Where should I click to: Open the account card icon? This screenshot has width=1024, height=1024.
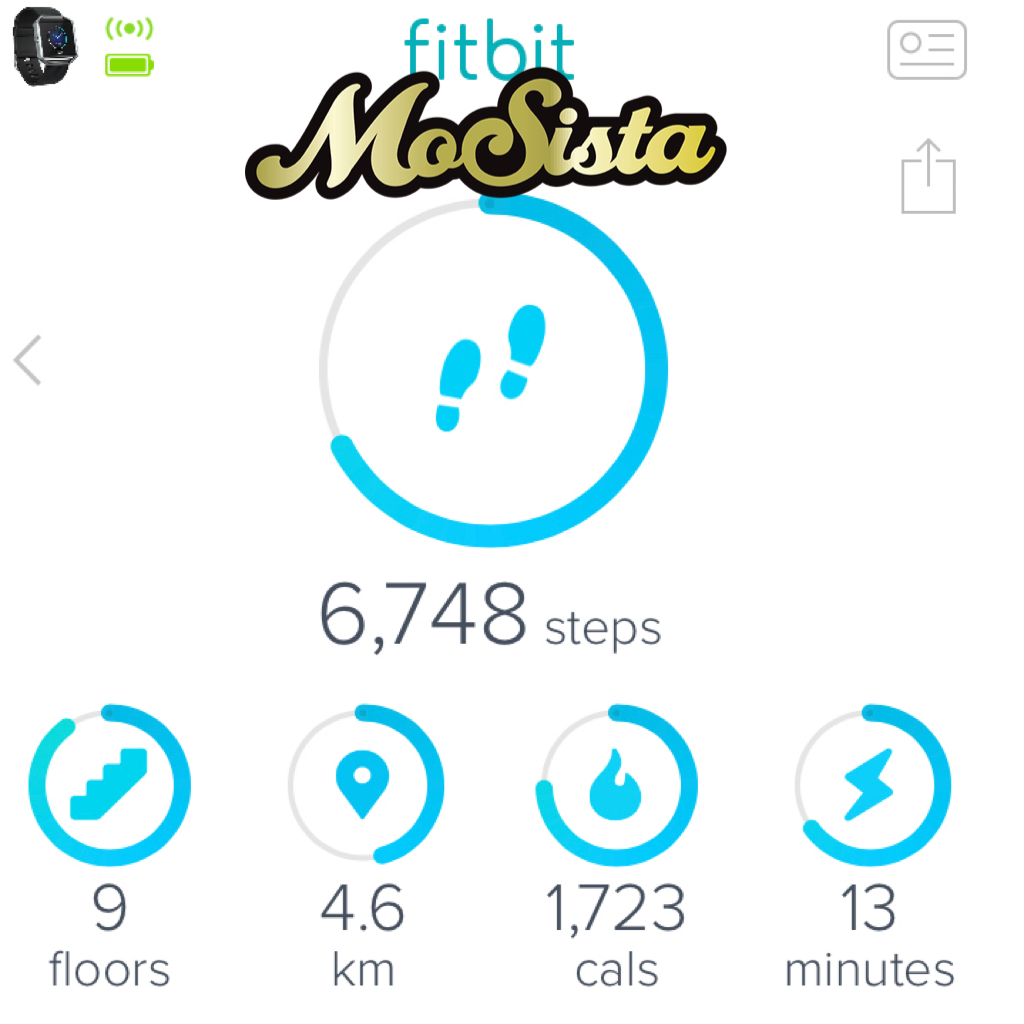(x=926, y=50)
